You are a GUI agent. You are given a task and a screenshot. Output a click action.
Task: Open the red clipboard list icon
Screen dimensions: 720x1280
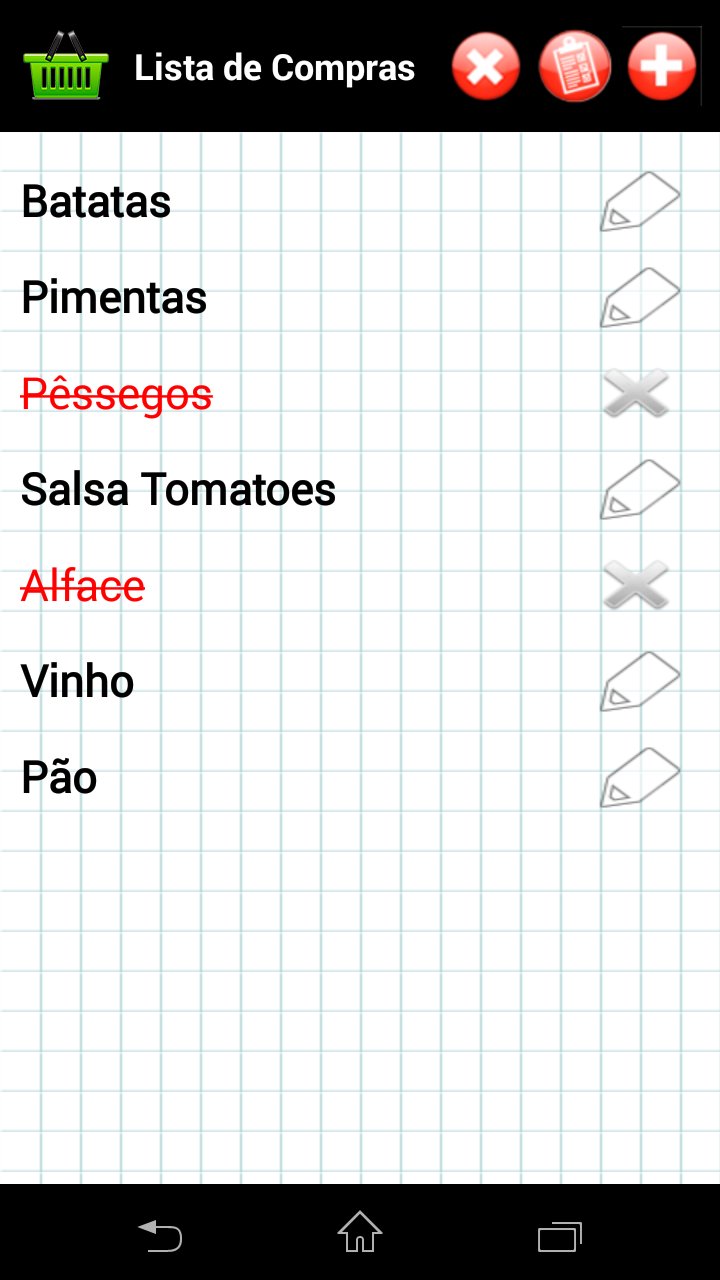click(574, 67)
